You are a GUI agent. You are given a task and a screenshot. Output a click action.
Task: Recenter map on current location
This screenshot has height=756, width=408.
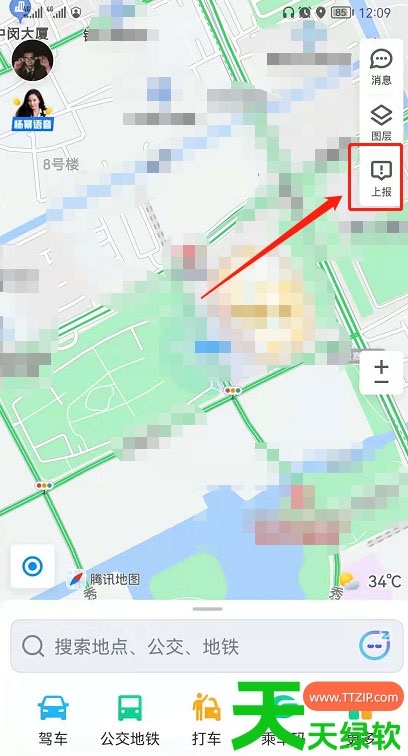32,566
